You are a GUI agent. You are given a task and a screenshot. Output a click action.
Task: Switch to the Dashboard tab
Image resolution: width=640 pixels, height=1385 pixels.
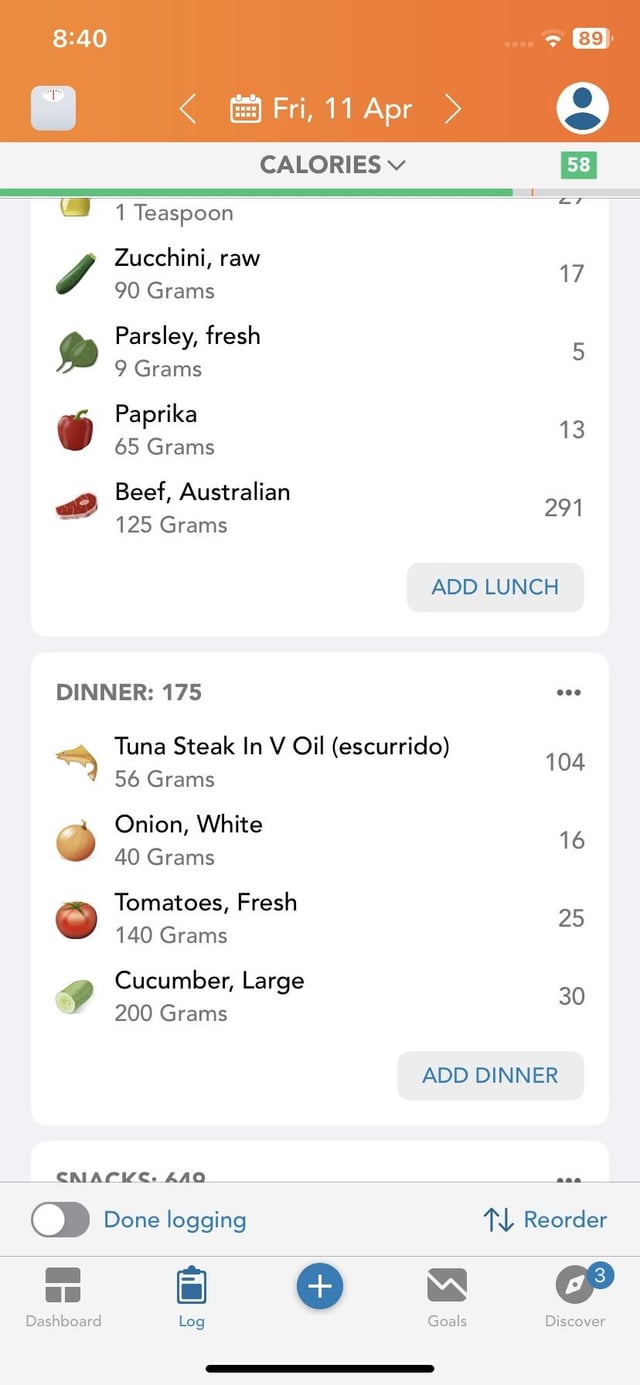[63, 1297]
